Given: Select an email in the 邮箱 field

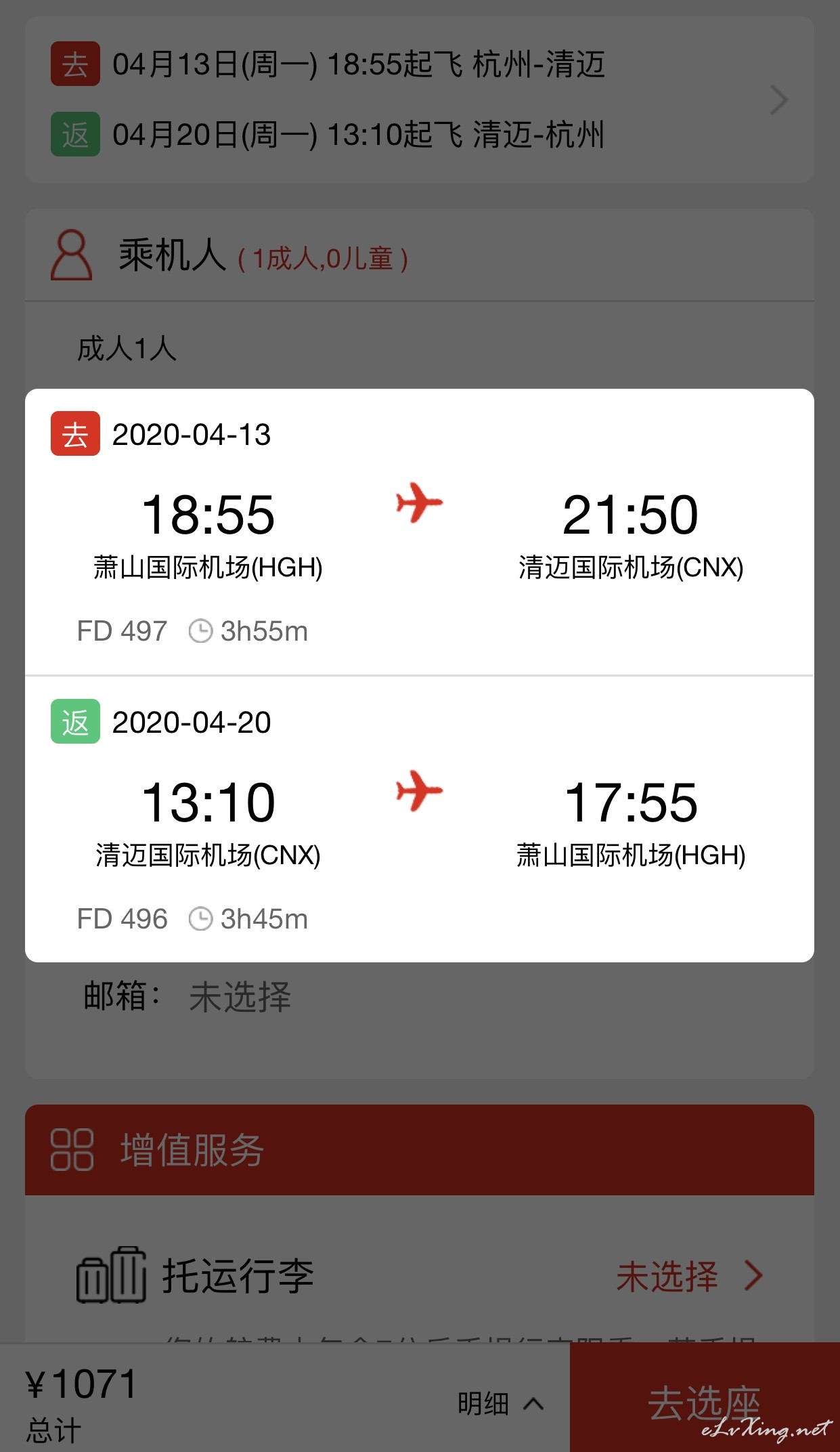Looking at the screenshot, I should (420, 997).
